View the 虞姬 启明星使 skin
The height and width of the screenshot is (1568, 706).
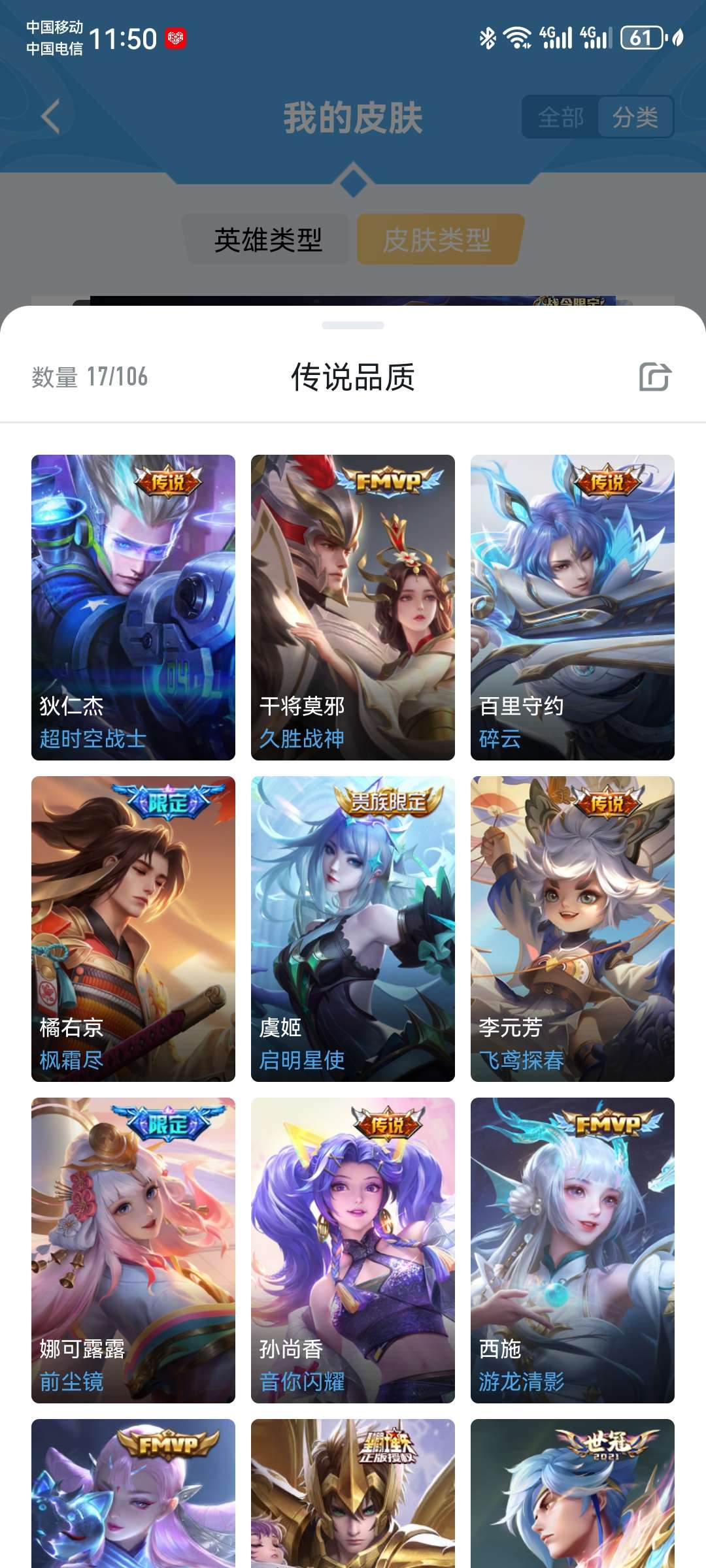pos(353,929)
